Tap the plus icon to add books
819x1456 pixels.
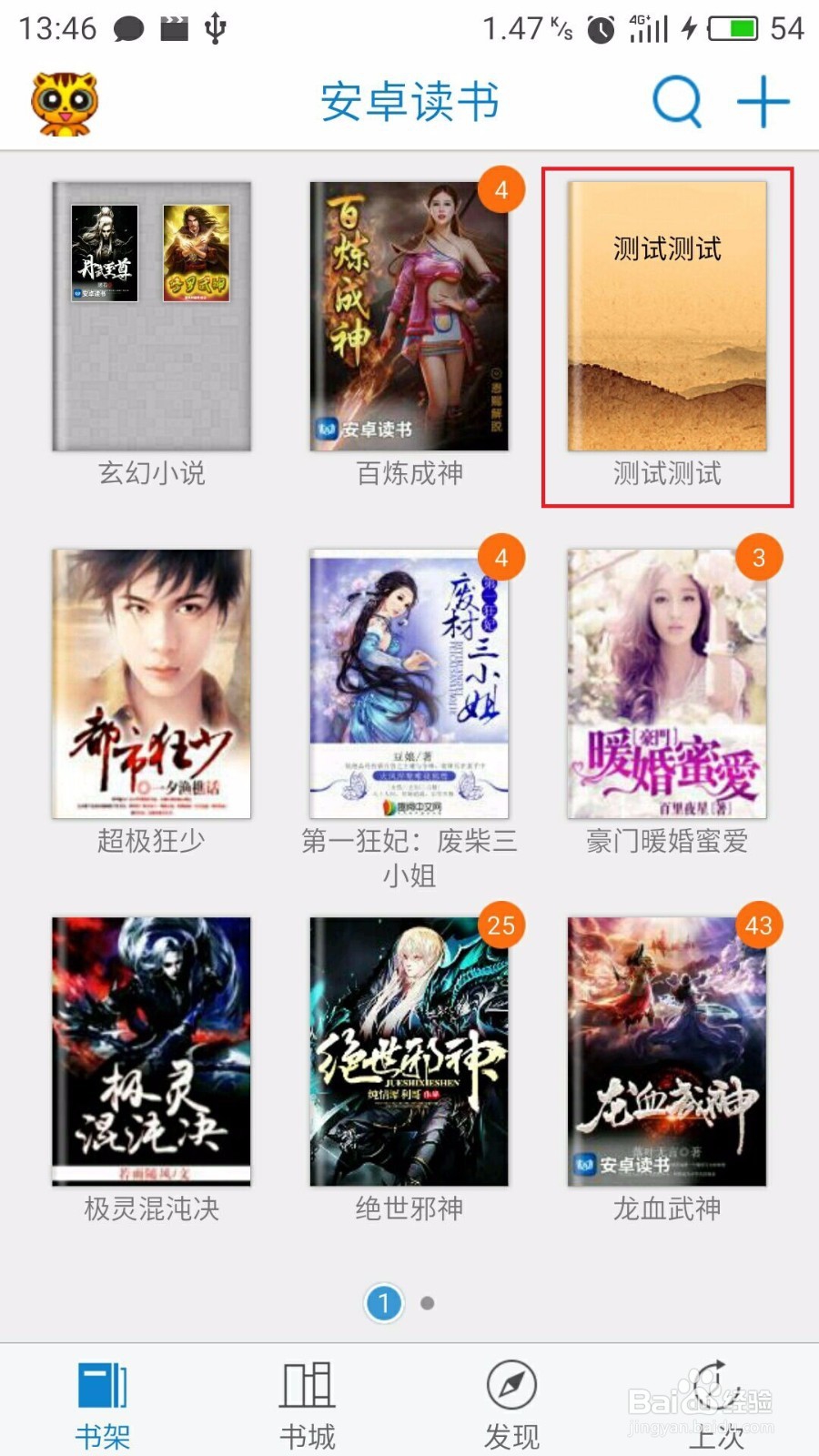coord(763,103)
